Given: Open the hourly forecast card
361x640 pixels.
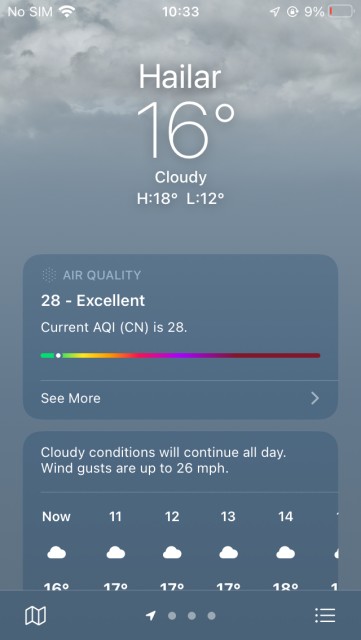Looking at the screenshot, I should [x=180, y=511].
